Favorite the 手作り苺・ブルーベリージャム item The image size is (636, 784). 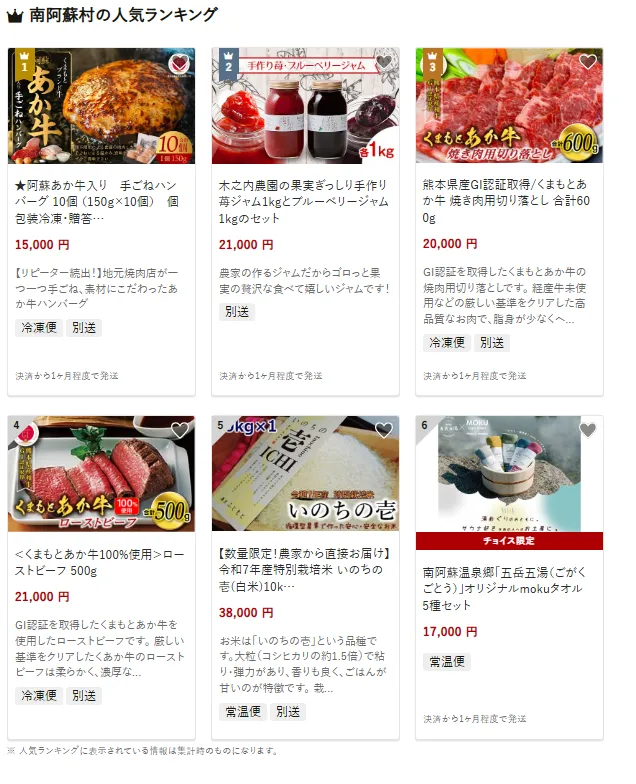pyautogui.click(x=384, y=63)
